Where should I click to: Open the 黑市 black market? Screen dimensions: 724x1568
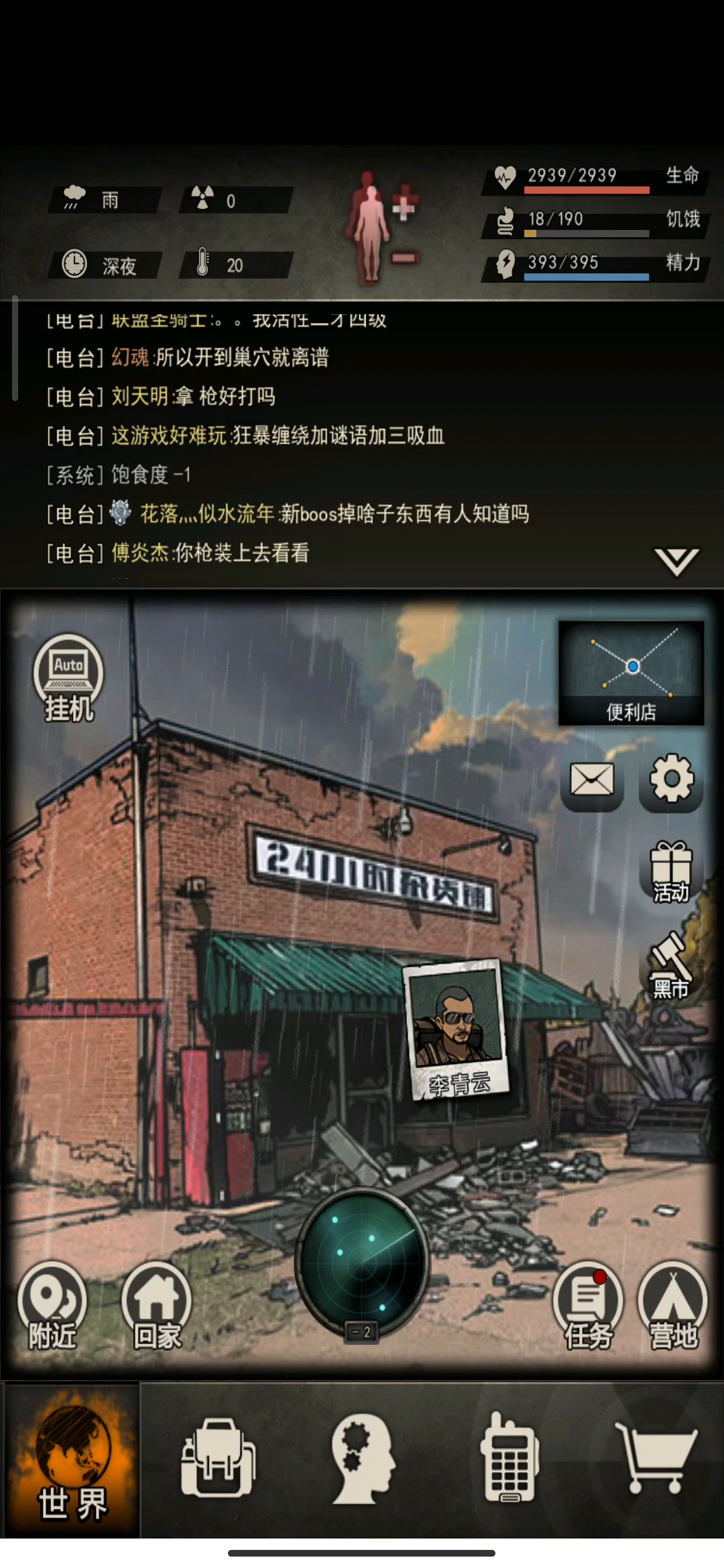click(x=670, y=966)
